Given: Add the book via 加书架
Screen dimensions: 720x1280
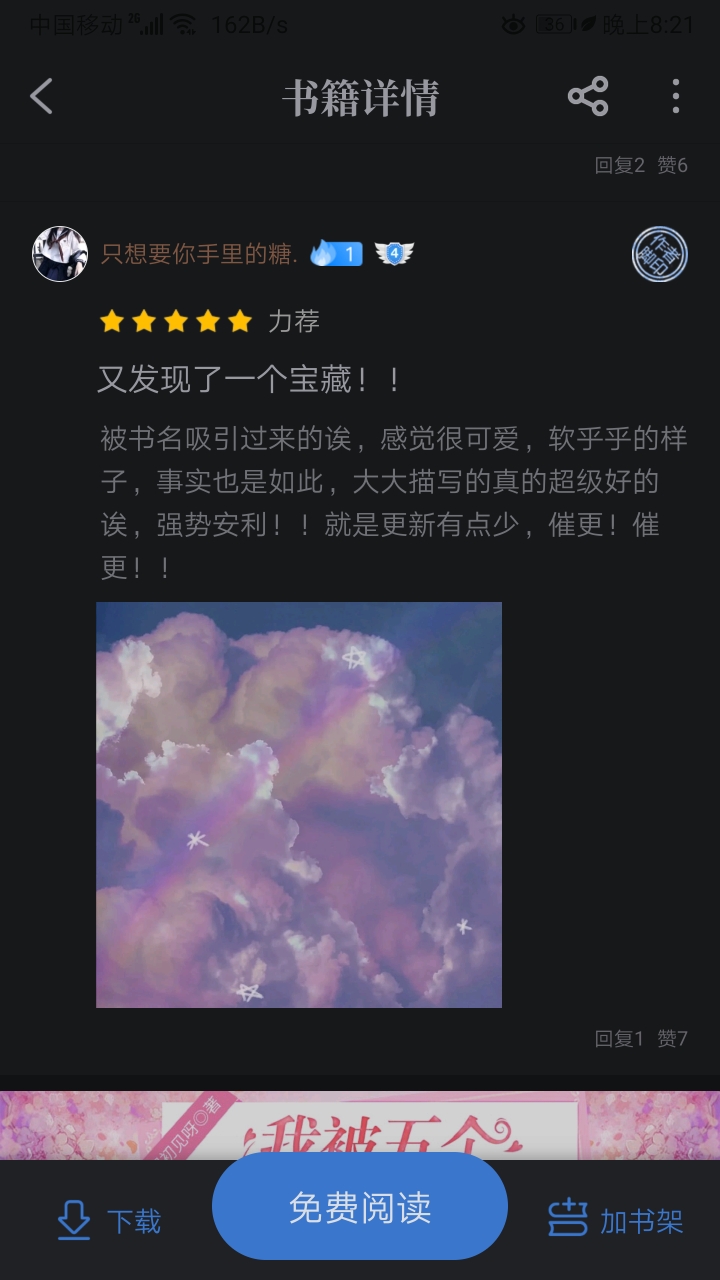Looking at the screenshot, I should click(615, 1221).
